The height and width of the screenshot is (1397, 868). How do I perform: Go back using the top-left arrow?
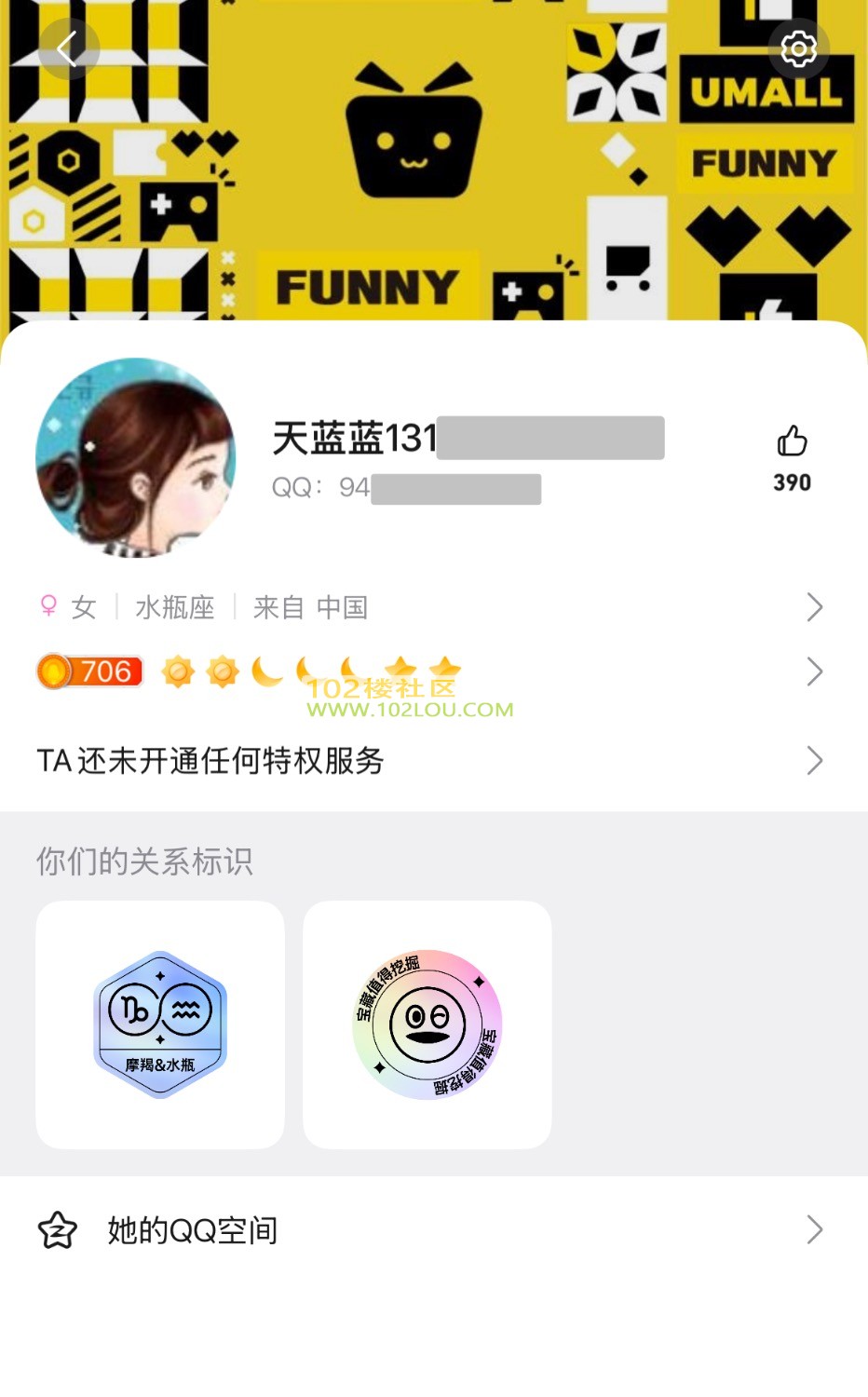coord(67,49)
